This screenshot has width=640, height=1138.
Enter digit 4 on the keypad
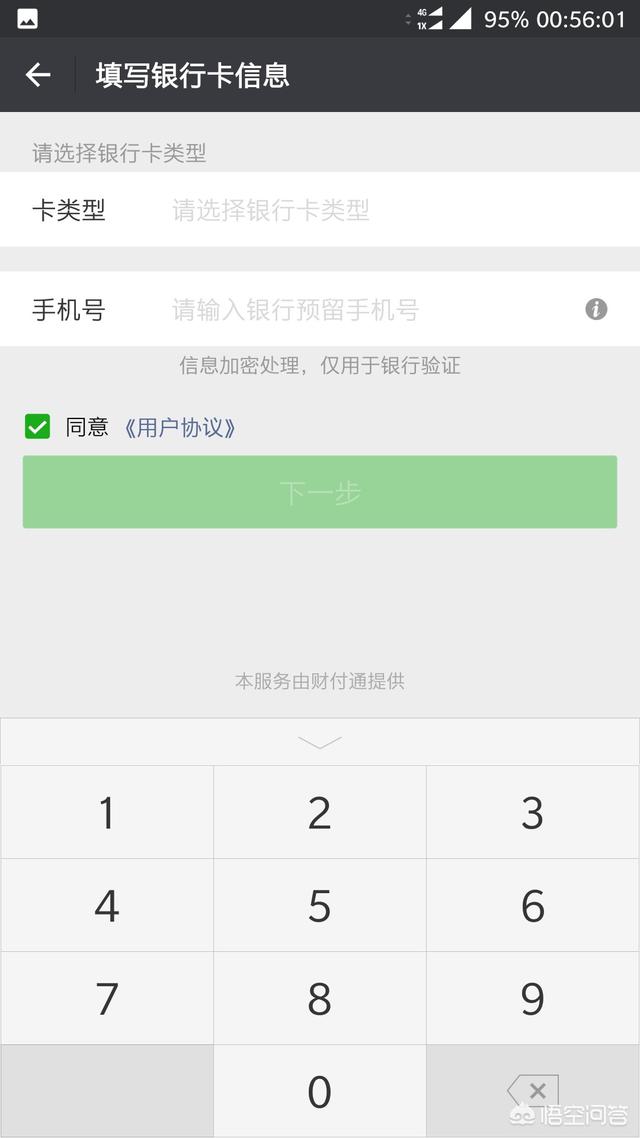pyautogui.click(x=107, y=906)
